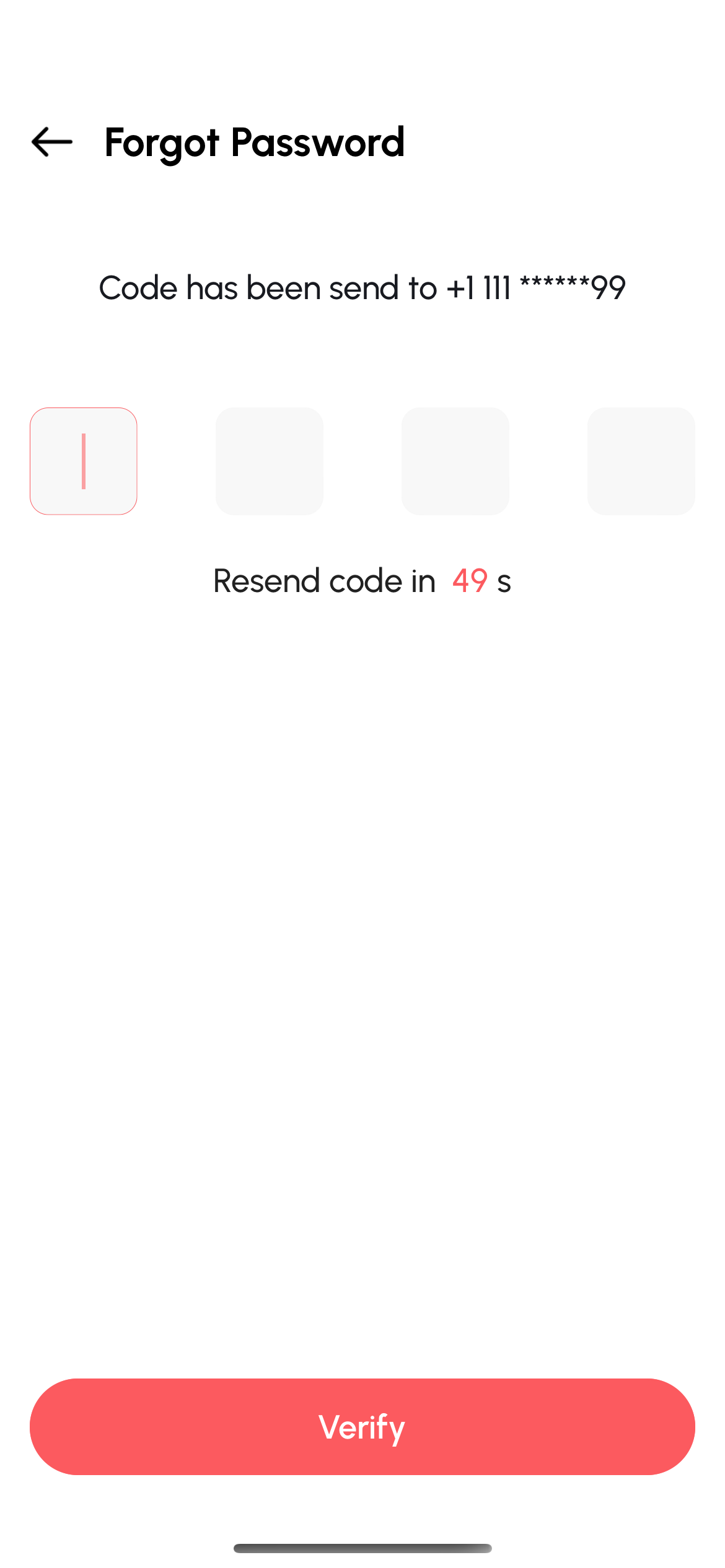Focus the first code digit box
This screenshot has height=1568, width=725.
[84, 461]
